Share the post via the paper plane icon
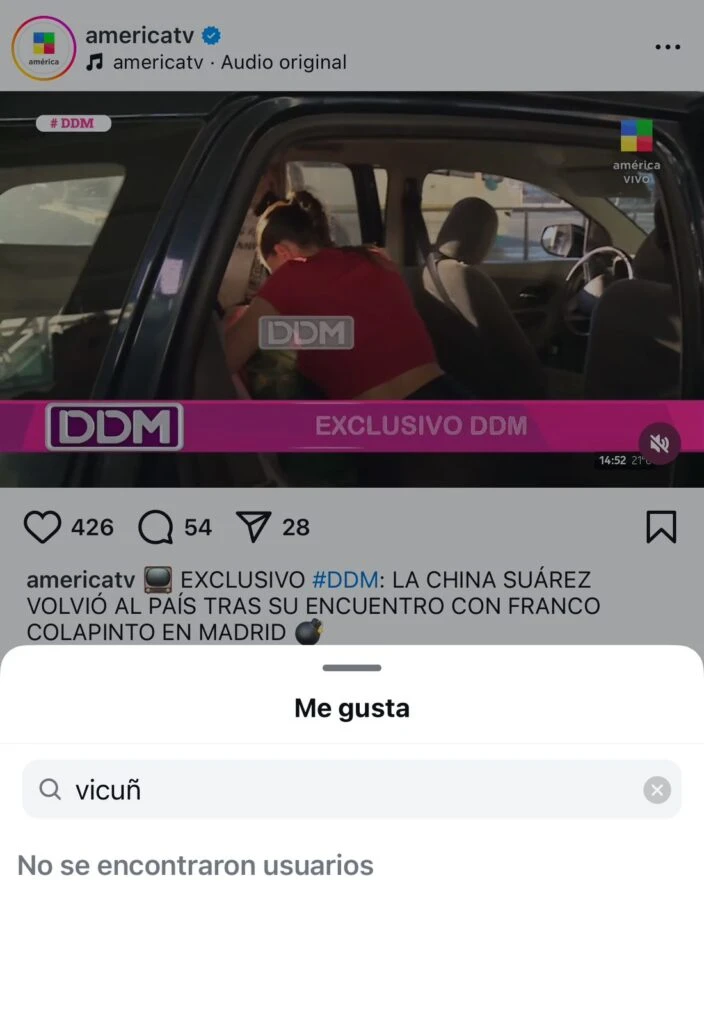The width and height of the screenshot is (704, 1024). (253, 527)
